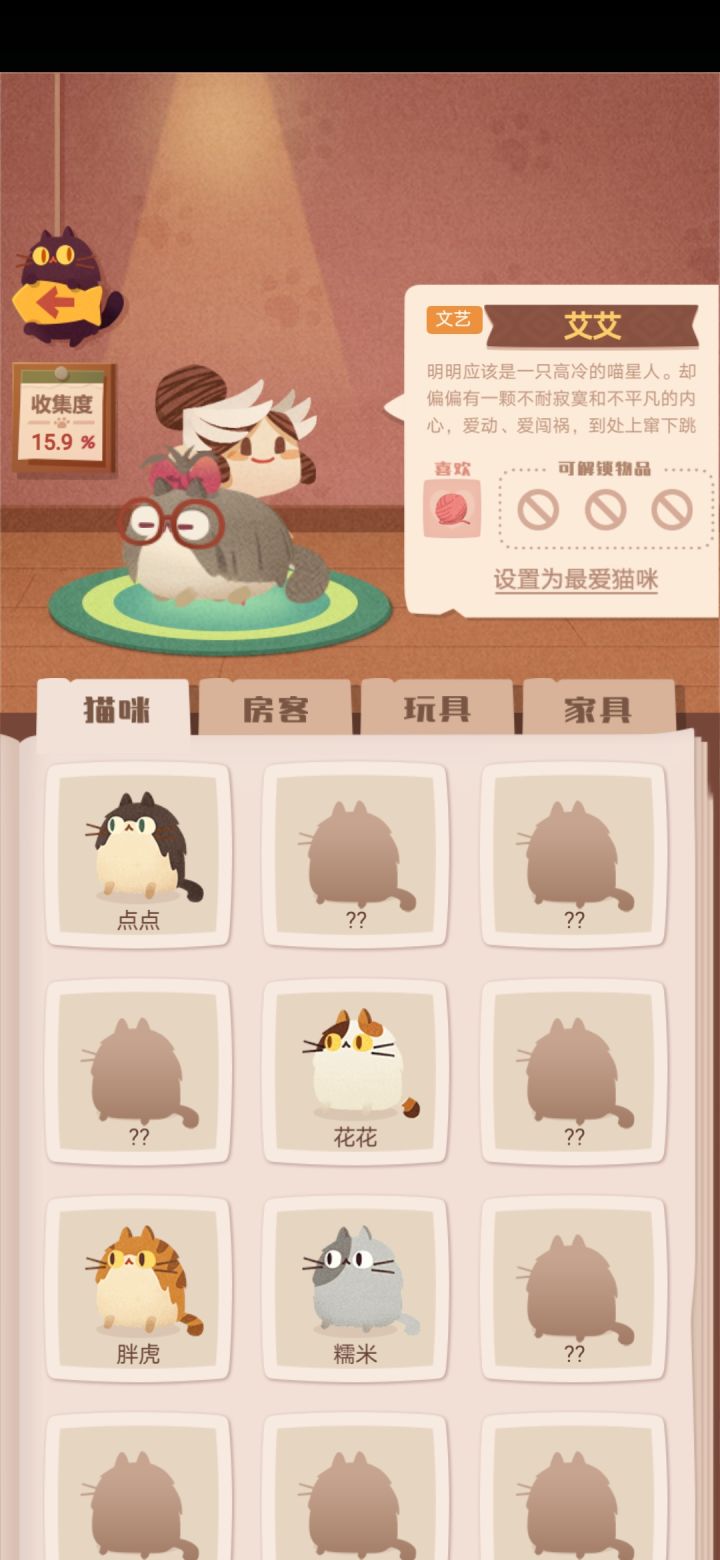
Task: Tap the 文艺 trait label on the info card
Action: (x=456, y=318)
